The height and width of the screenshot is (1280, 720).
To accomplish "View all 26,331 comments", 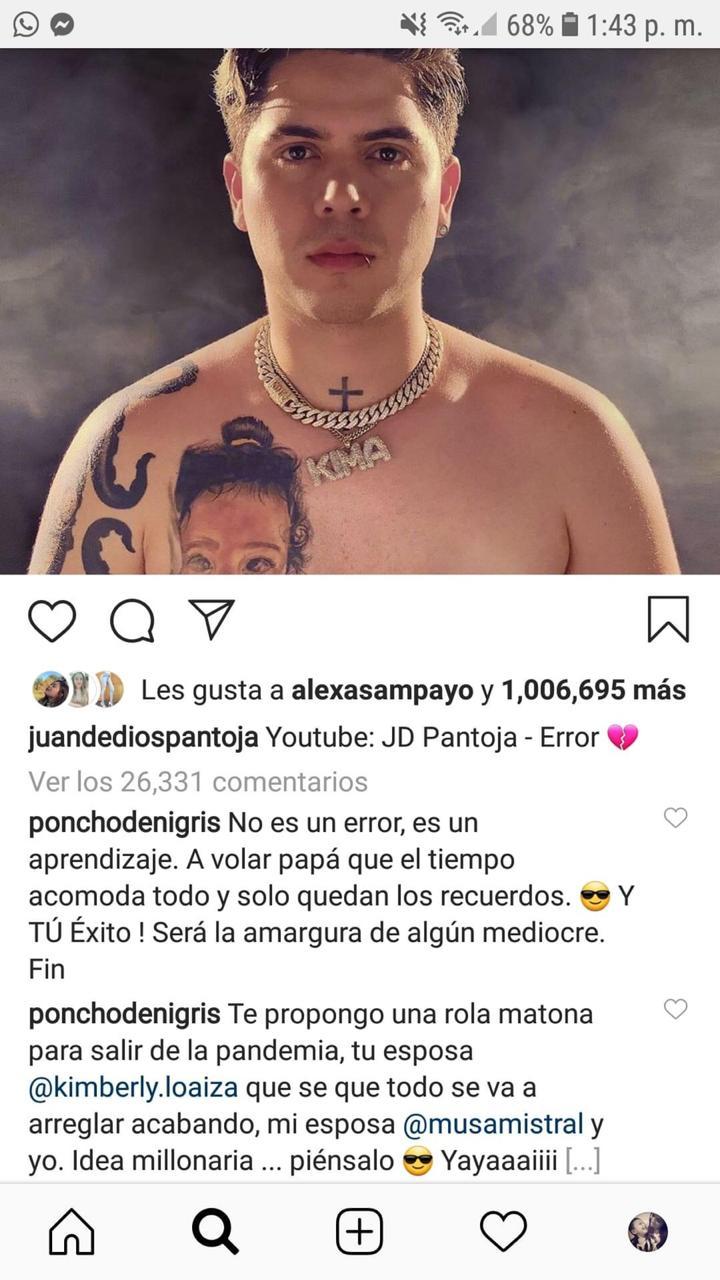I will [198, 781].
